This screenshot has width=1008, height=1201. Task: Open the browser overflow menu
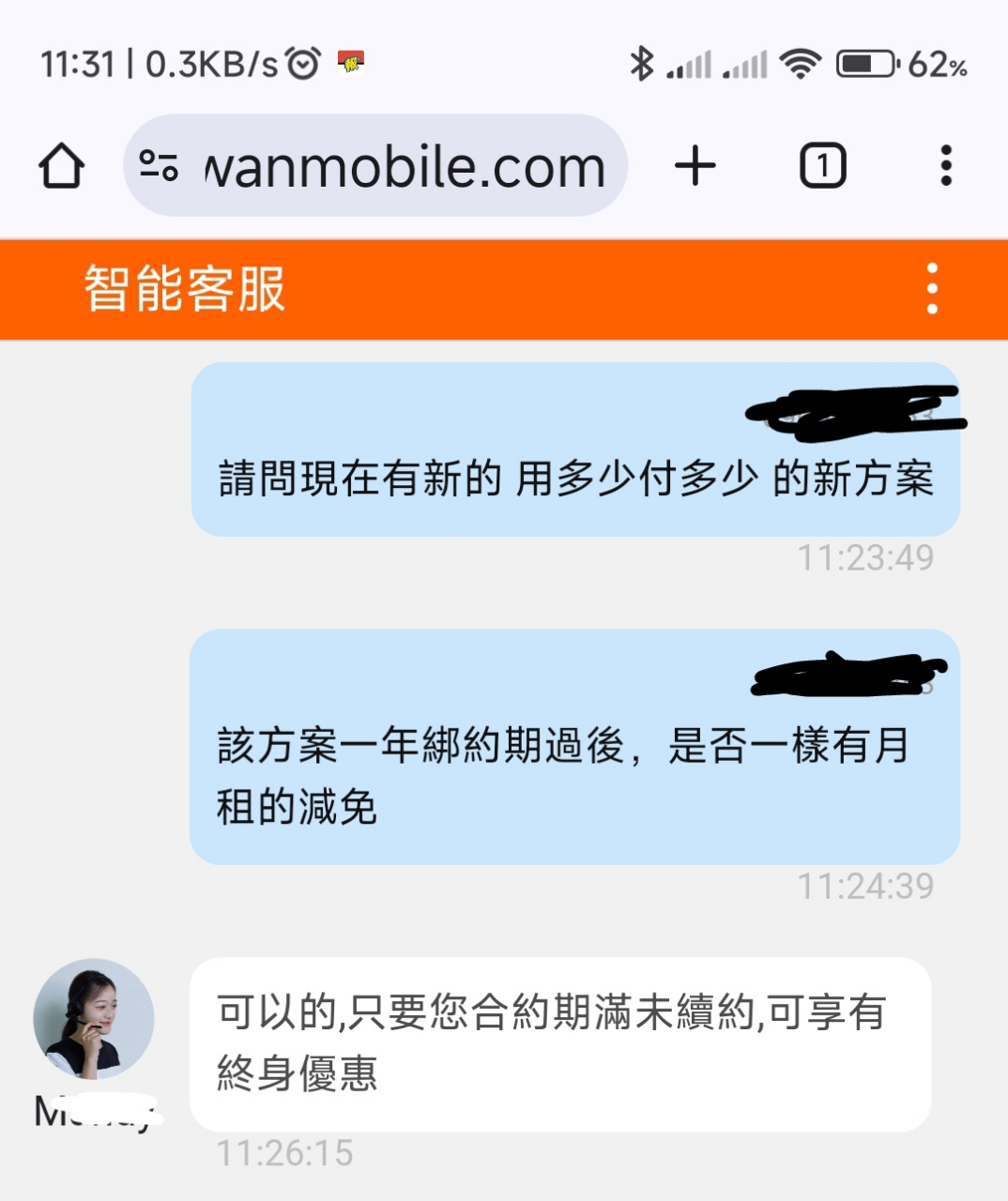[945, 166]
